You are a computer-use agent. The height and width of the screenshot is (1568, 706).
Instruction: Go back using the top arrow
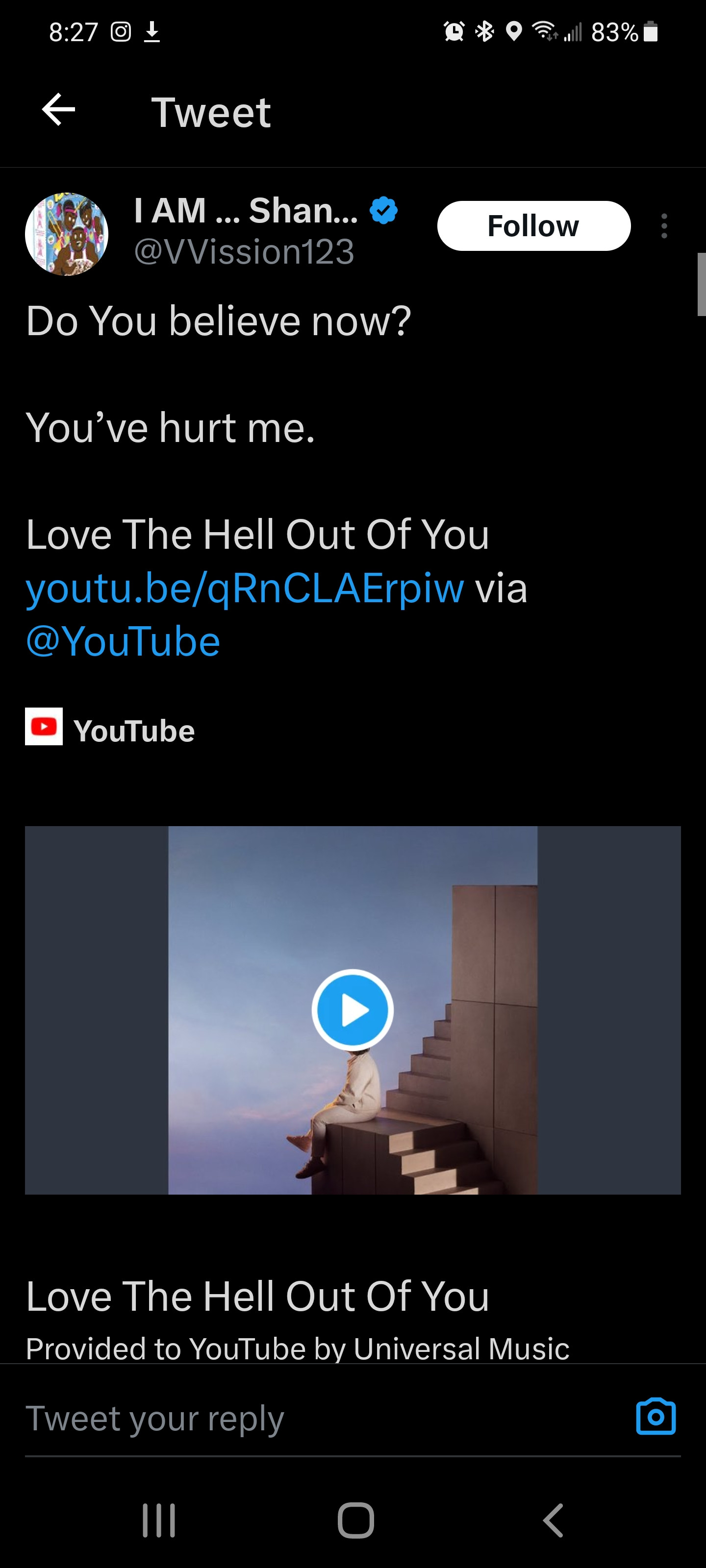pos(58,110)
